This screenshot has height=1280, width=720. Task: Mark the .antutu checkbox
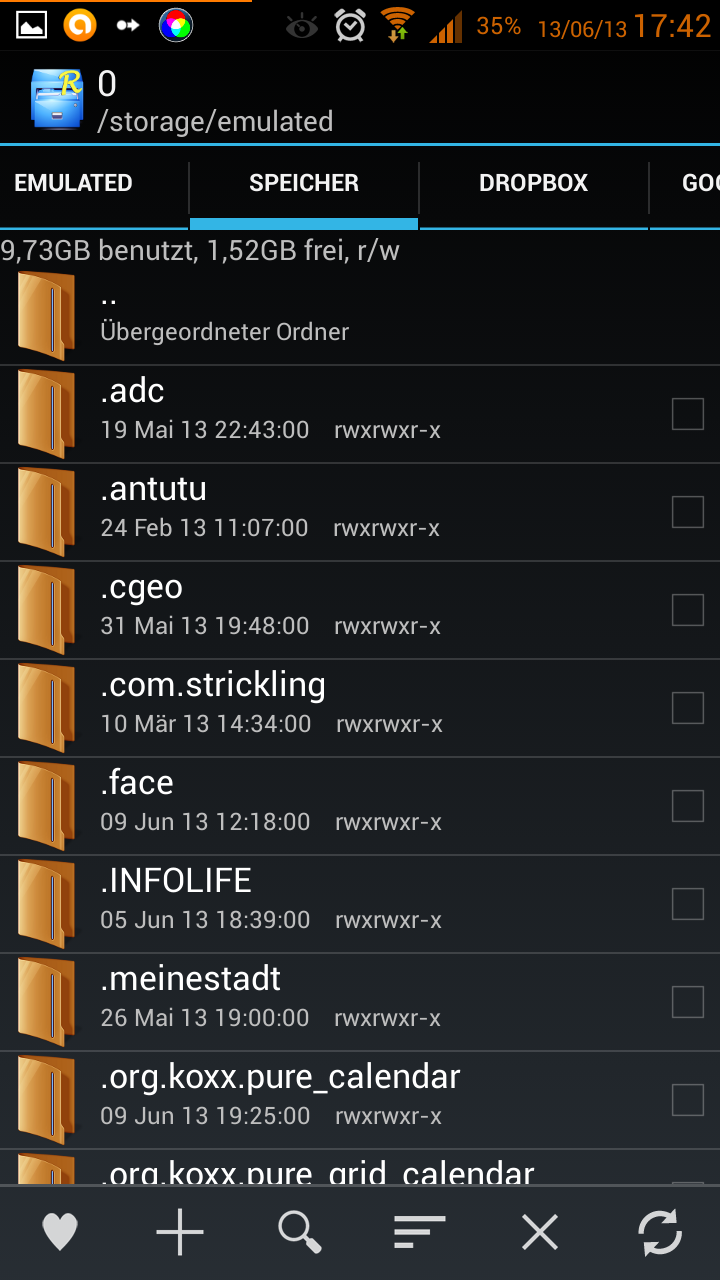pyautogui.click(x=688, y=512)
